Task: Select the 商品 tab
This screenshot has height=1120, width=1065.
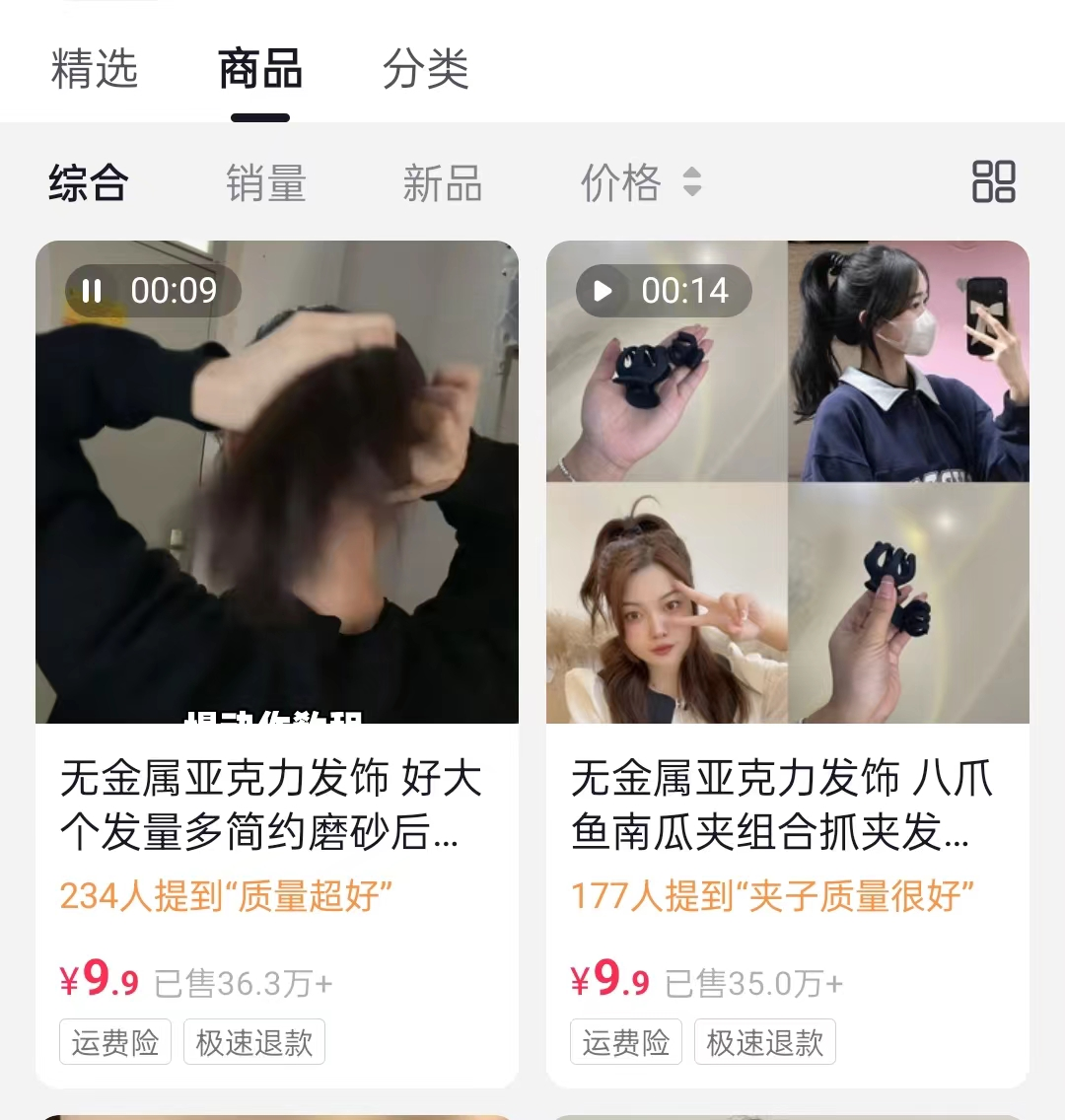Action: click(x=260, y=70)
